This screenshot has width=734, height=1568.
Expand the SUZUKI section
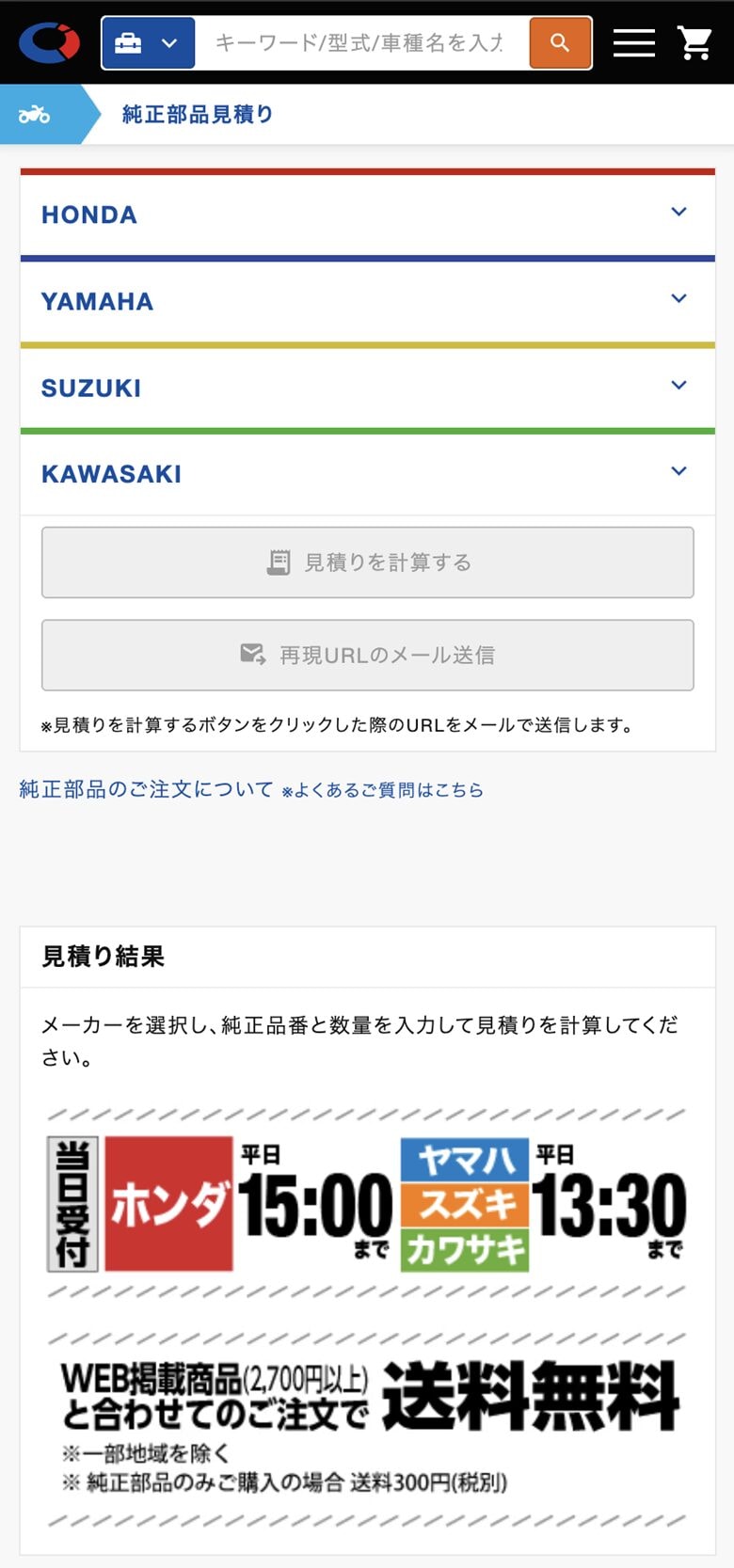point(367,388)
